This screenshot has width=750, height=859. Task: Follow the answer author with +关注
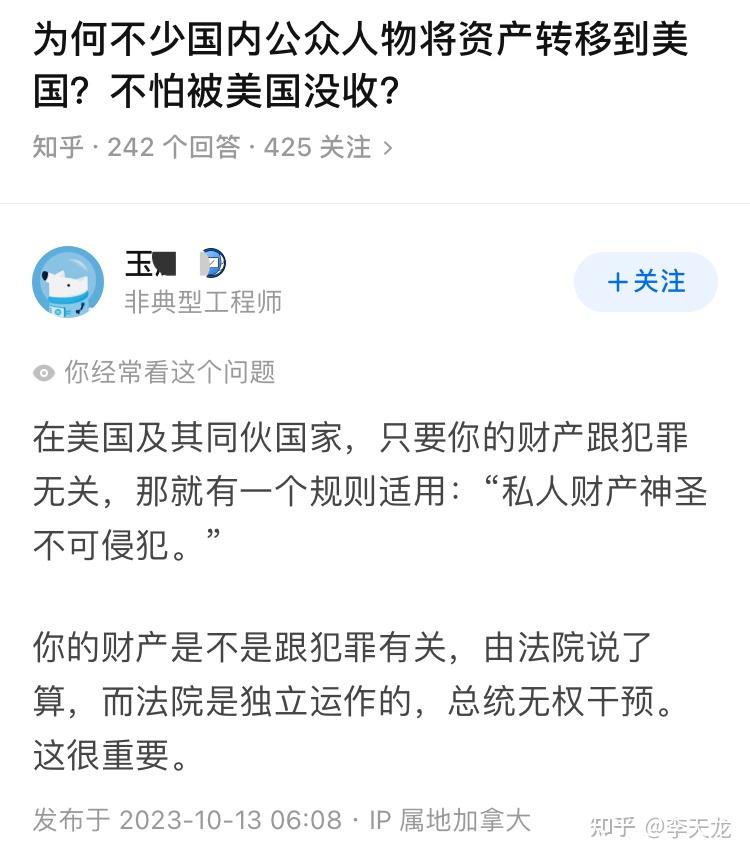pyautogui.click(x=645, y=282)
